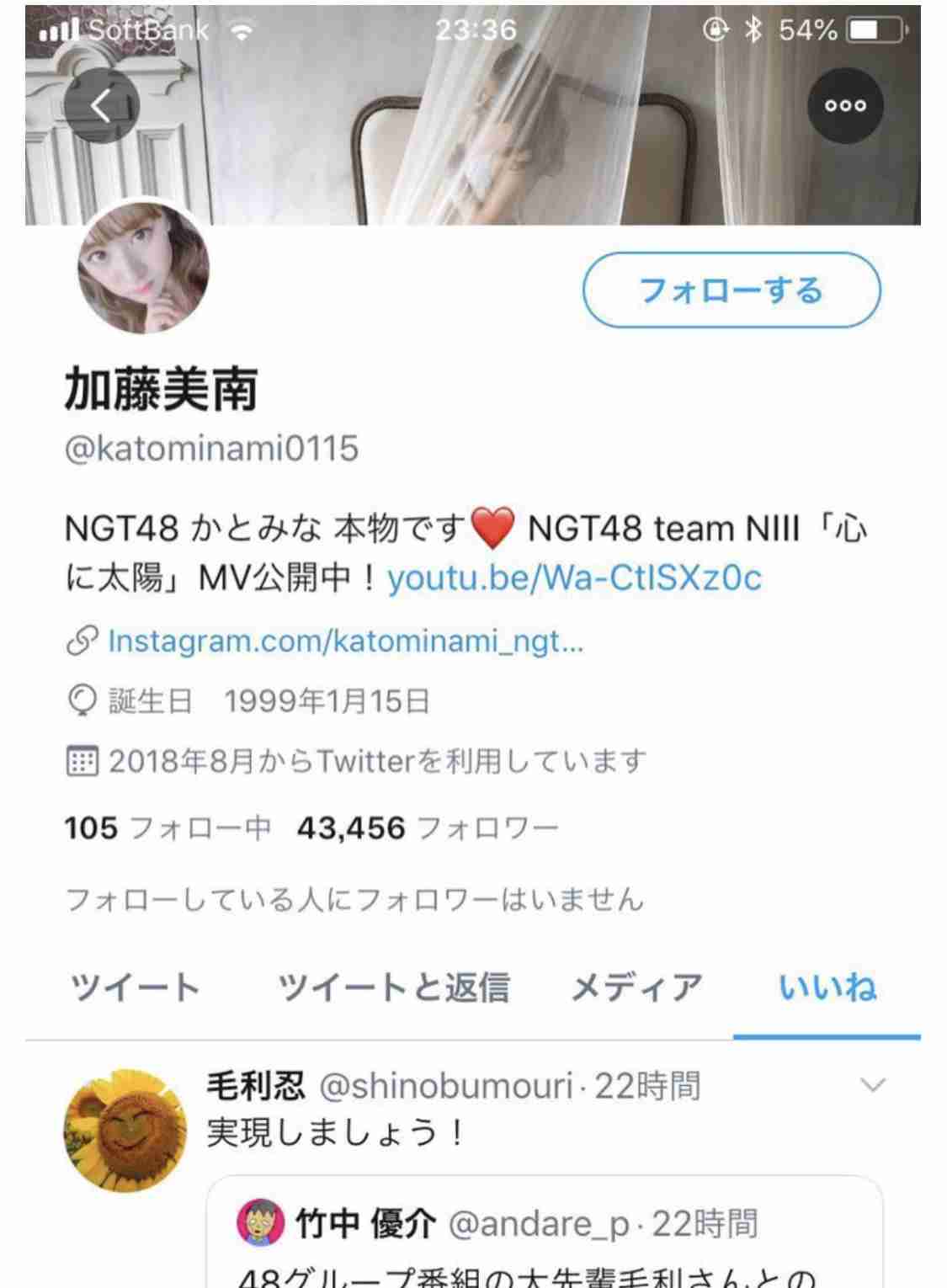This screenshot has width=947, height=1288.
Task: View the 43,456 フォロワー followers list
Action: pyautogui.click(x=428, y=828)
